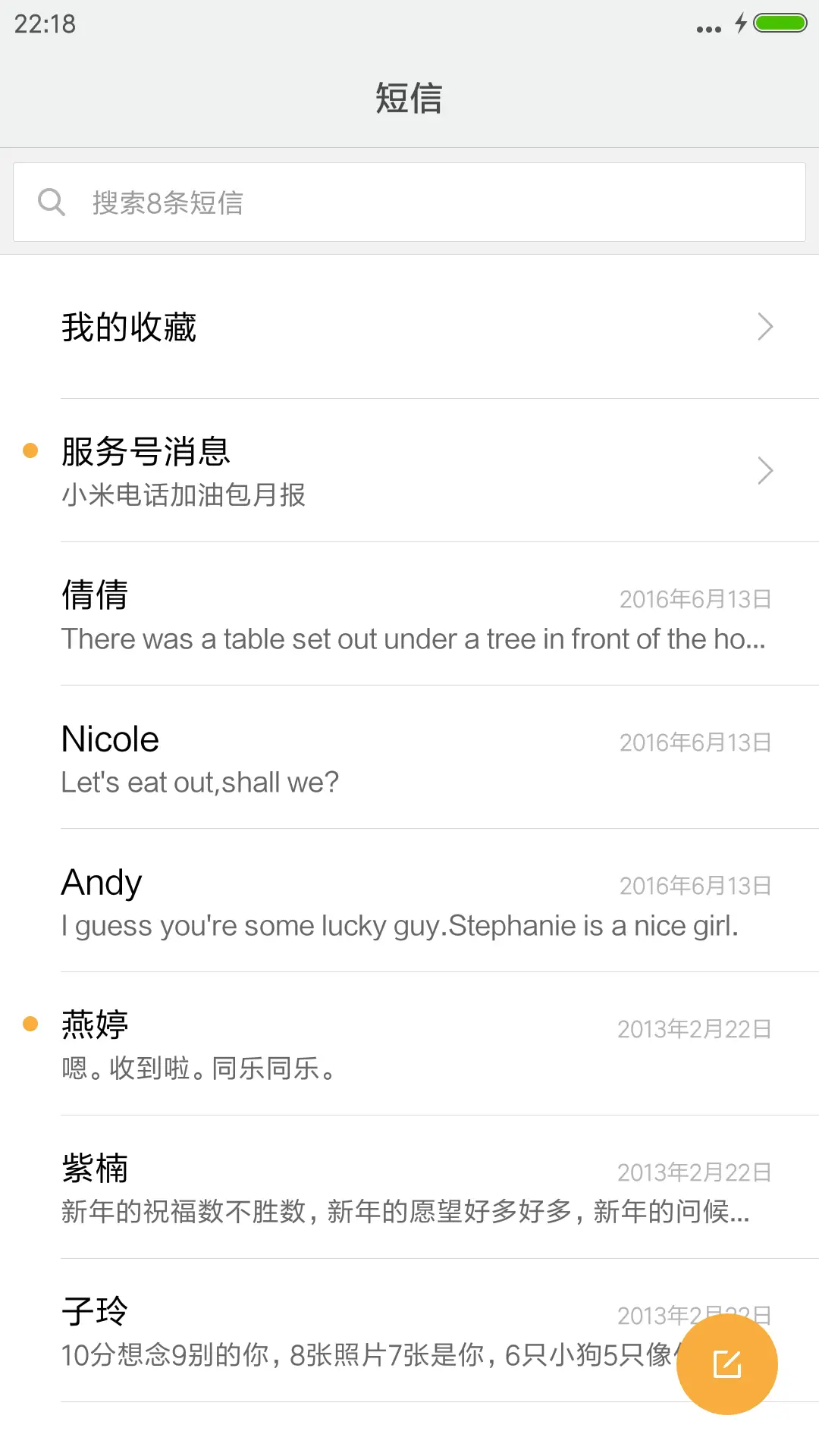Tap the 小米电话加油包月报 message preview
819x1456 pixels.
(x=182, y=496)
